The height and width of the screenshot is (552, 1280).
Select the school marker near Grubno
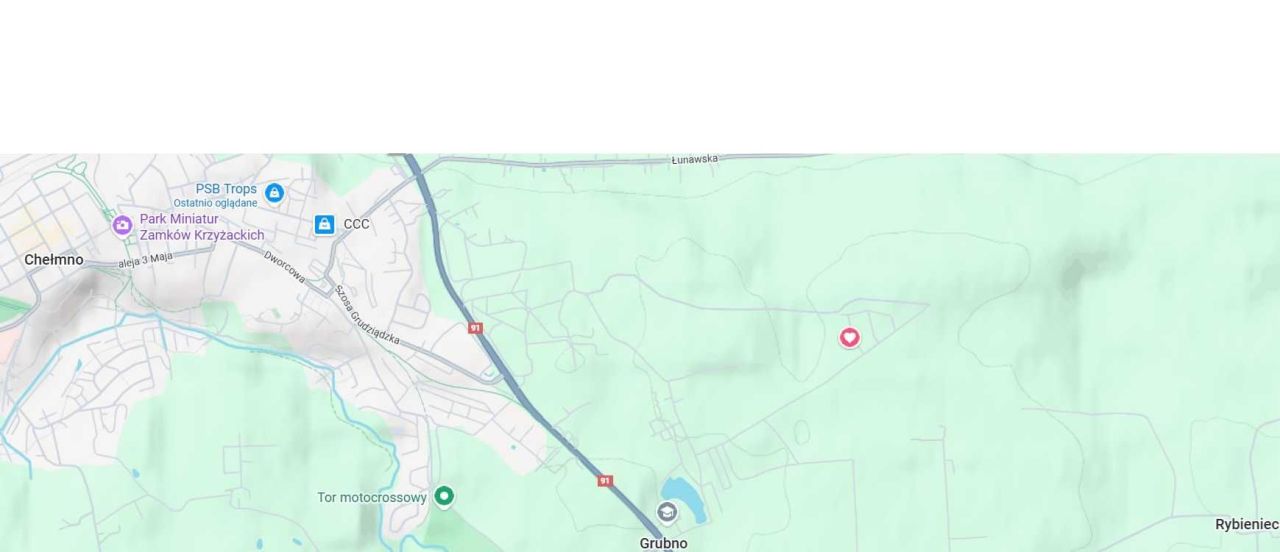point(667,513)
